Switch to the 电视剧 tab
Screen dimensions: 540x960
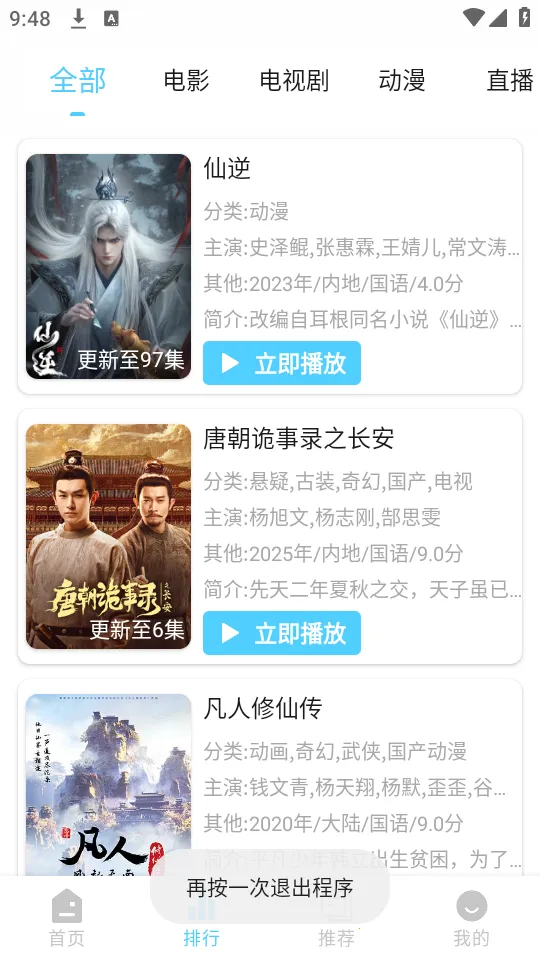tap(294, 81)
